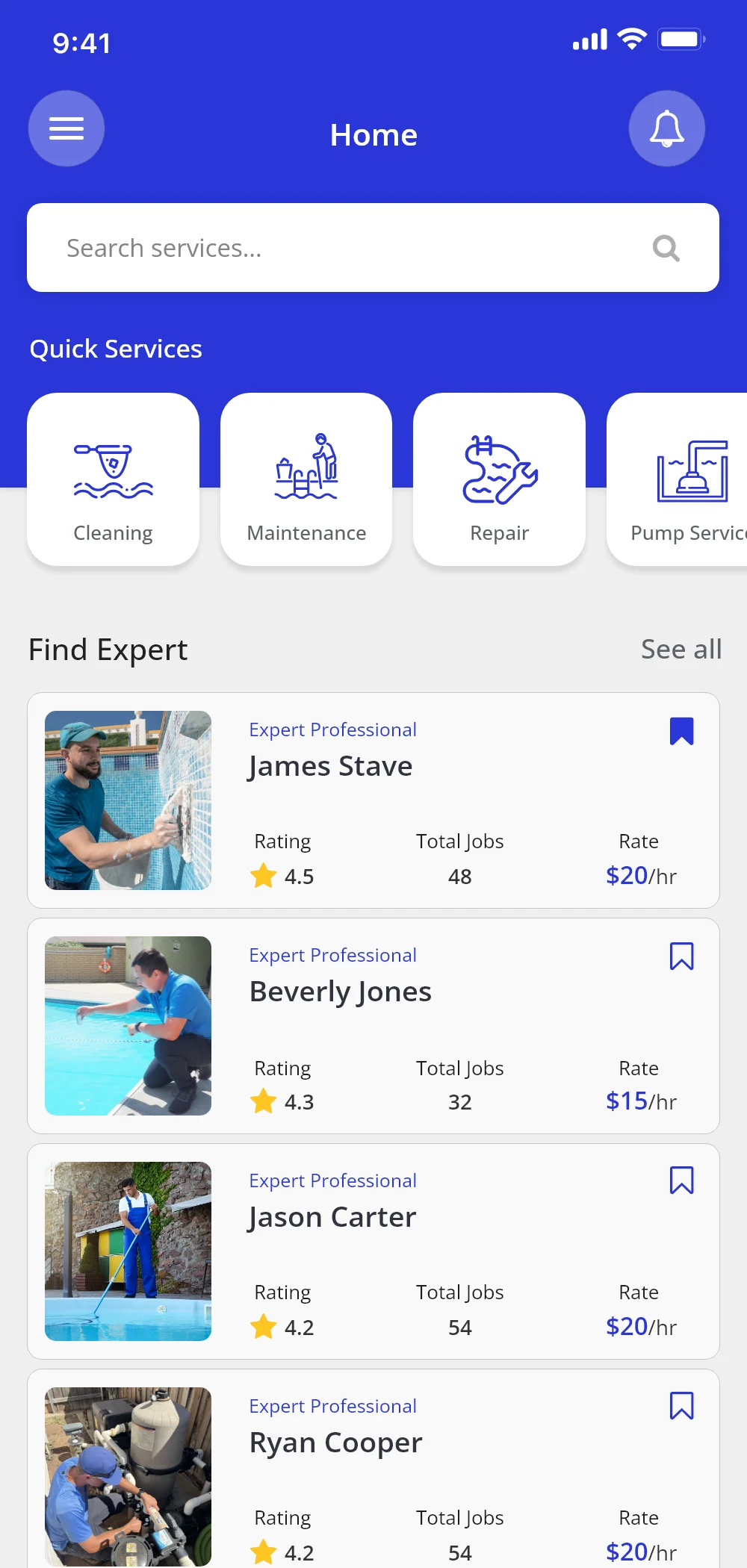747x1568 pixels.
Task: Click the Expert Professional label on Beverly Jones
Action: pyautogui.click(x=332, y=955)
